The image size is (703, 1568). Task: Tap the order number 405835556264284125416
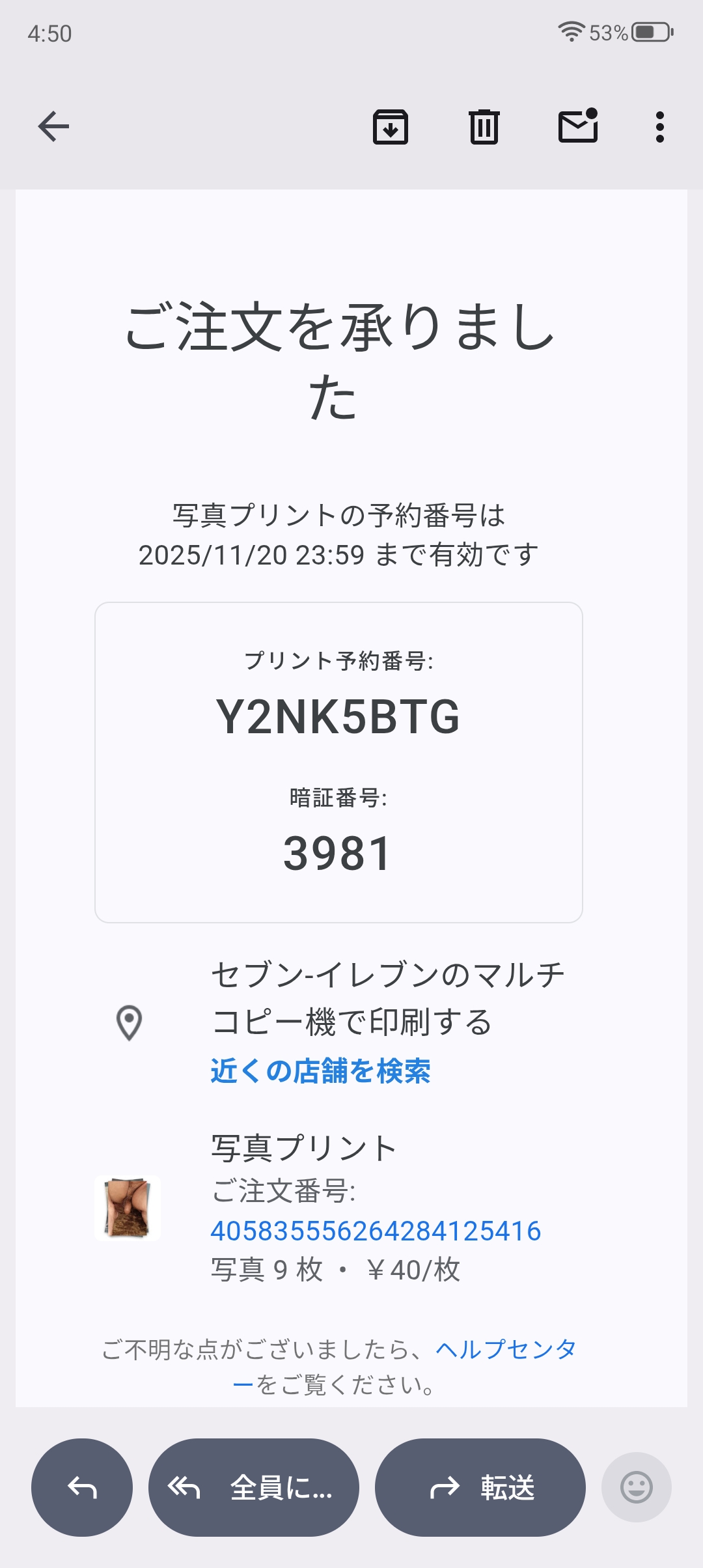click(376, 1229)
